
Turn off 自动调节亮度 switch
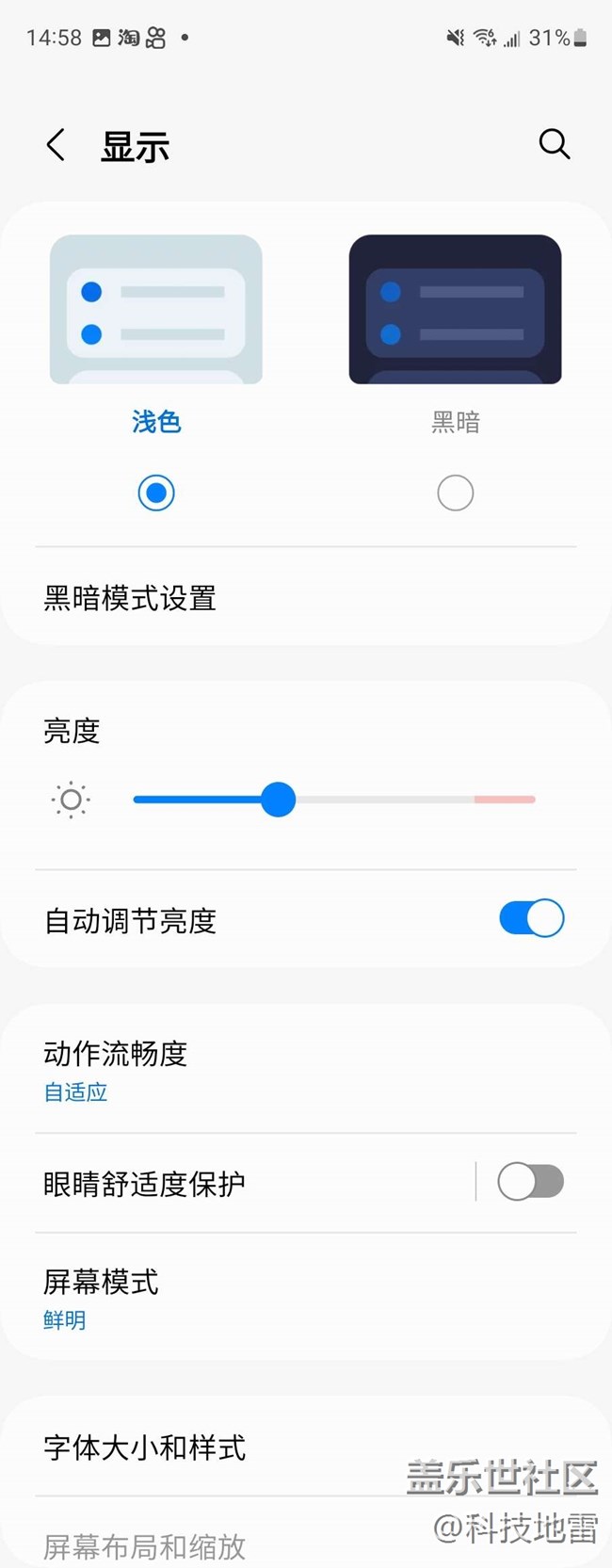tap(531, 918)
